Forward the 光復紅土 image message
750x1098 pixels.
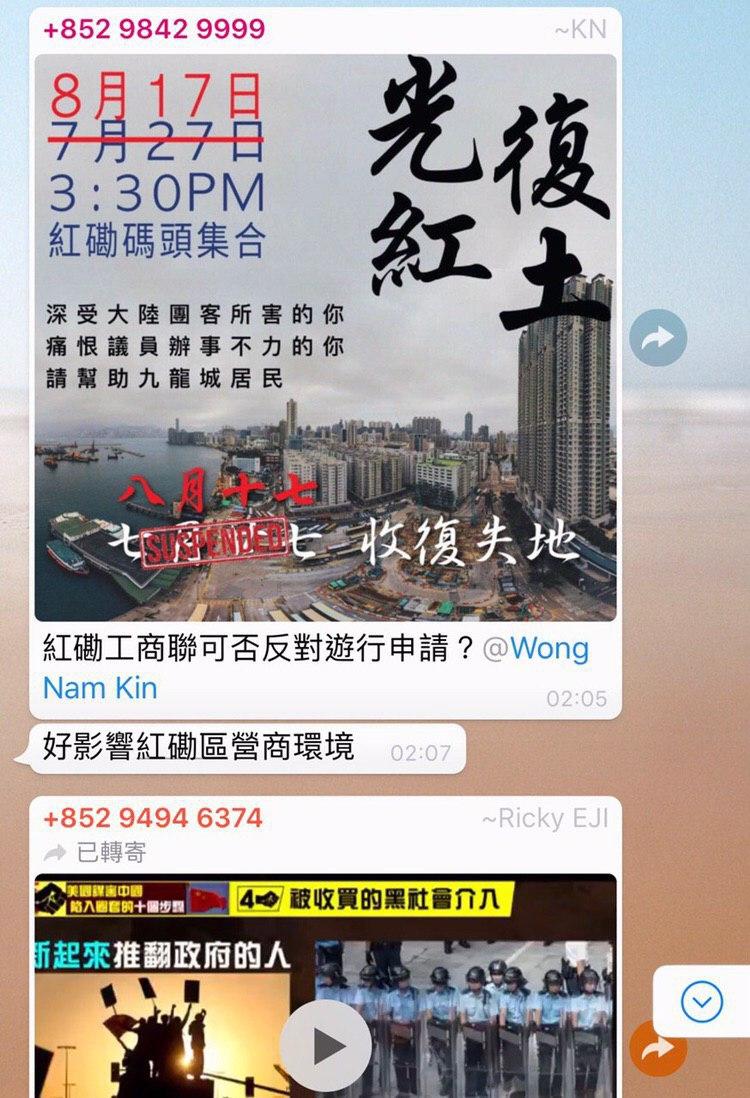658,338
